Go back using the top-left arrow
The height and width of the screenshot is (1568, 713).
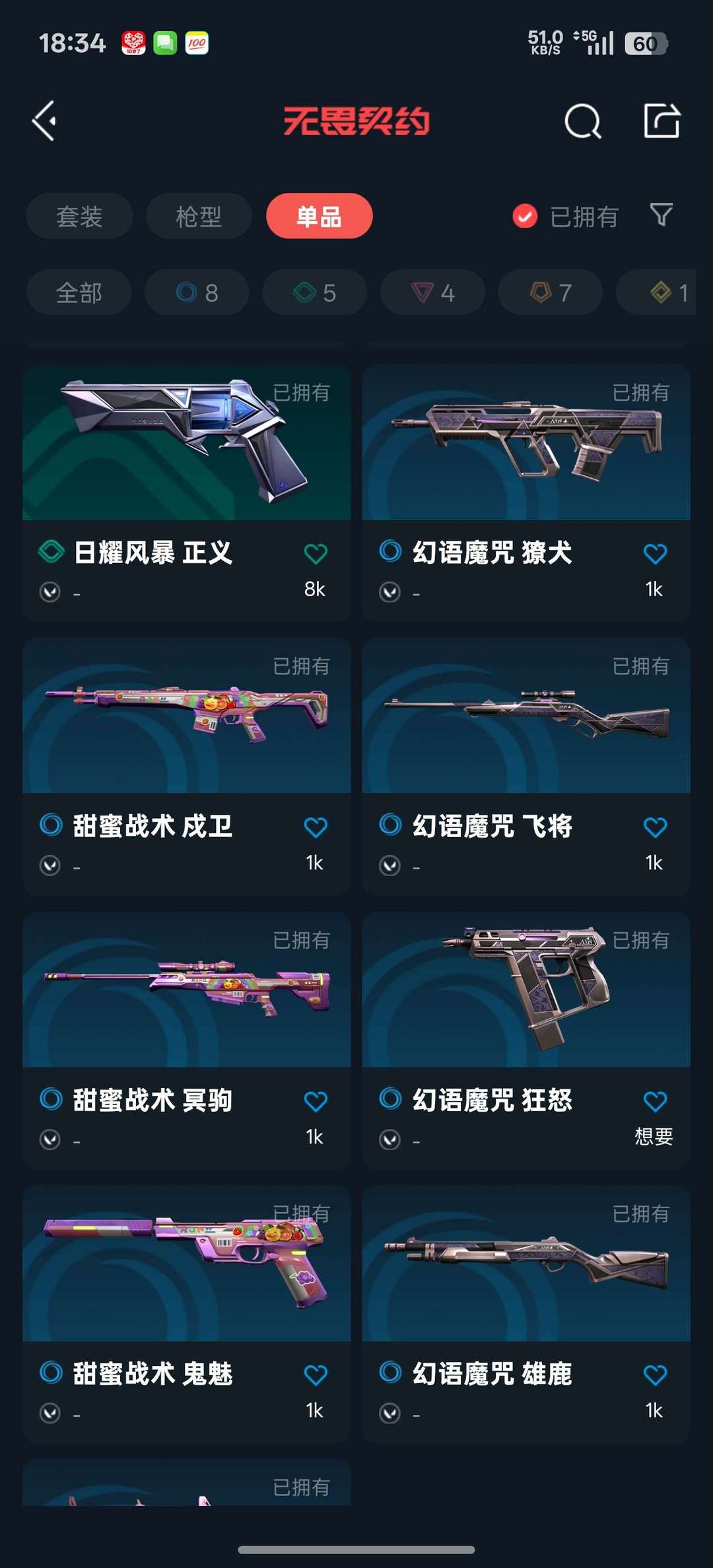pos(44,121)
